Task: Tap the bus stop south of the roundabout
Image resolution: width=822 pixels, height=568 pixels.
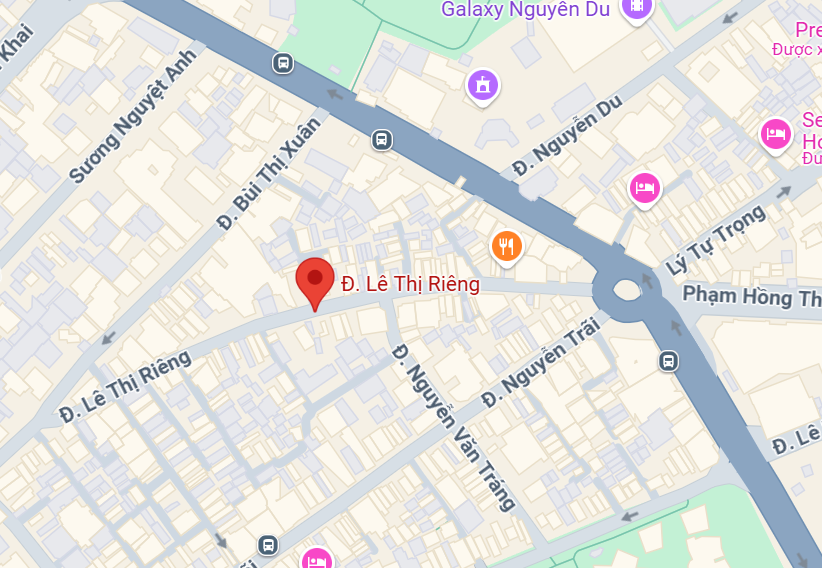Action: click(x=669, y=361)
